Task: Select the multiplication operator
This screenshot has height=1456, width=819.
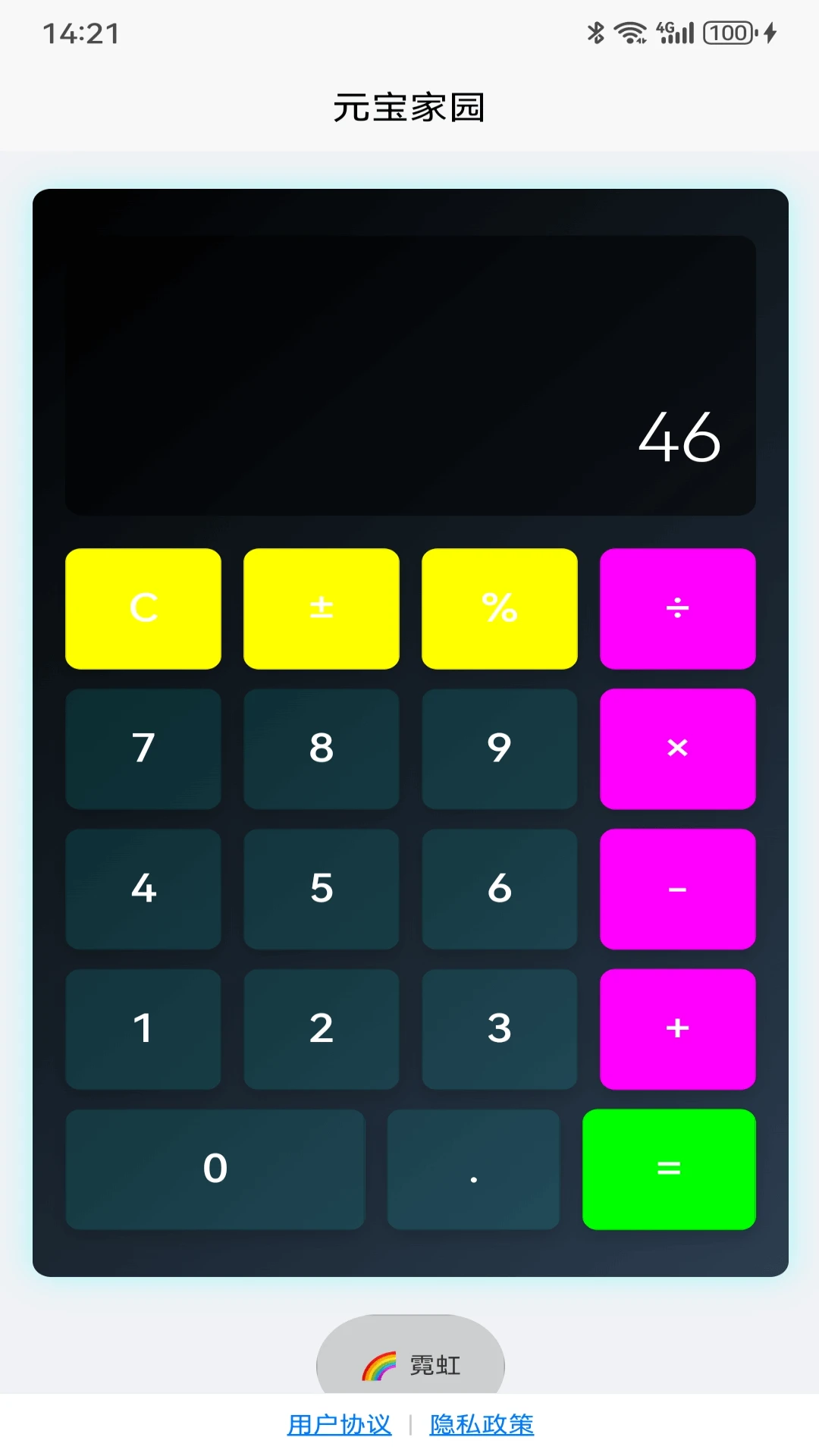Action: coord(677,748)
